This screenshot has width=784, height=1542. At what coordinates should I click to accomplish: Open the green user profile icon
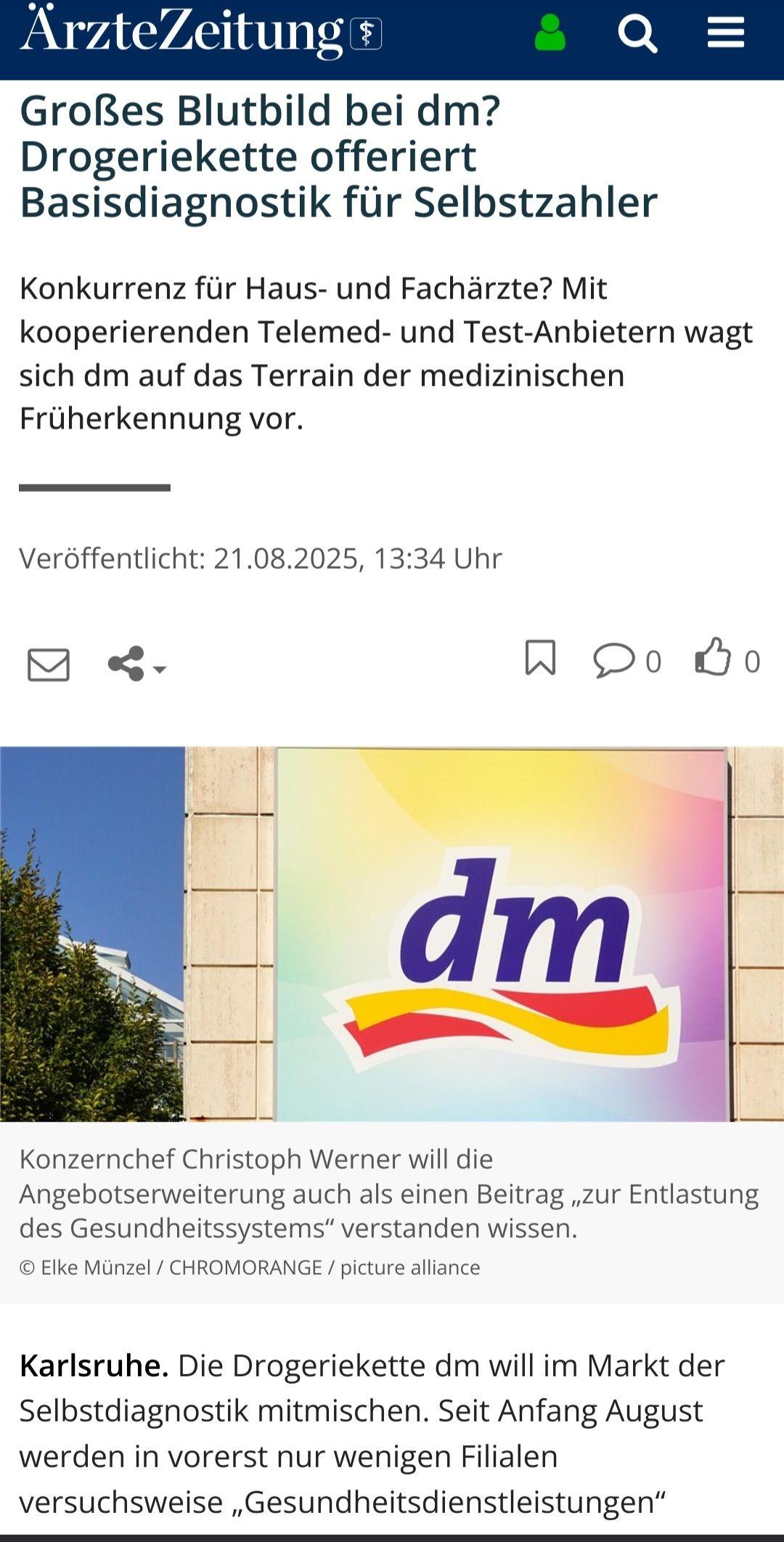550,33
